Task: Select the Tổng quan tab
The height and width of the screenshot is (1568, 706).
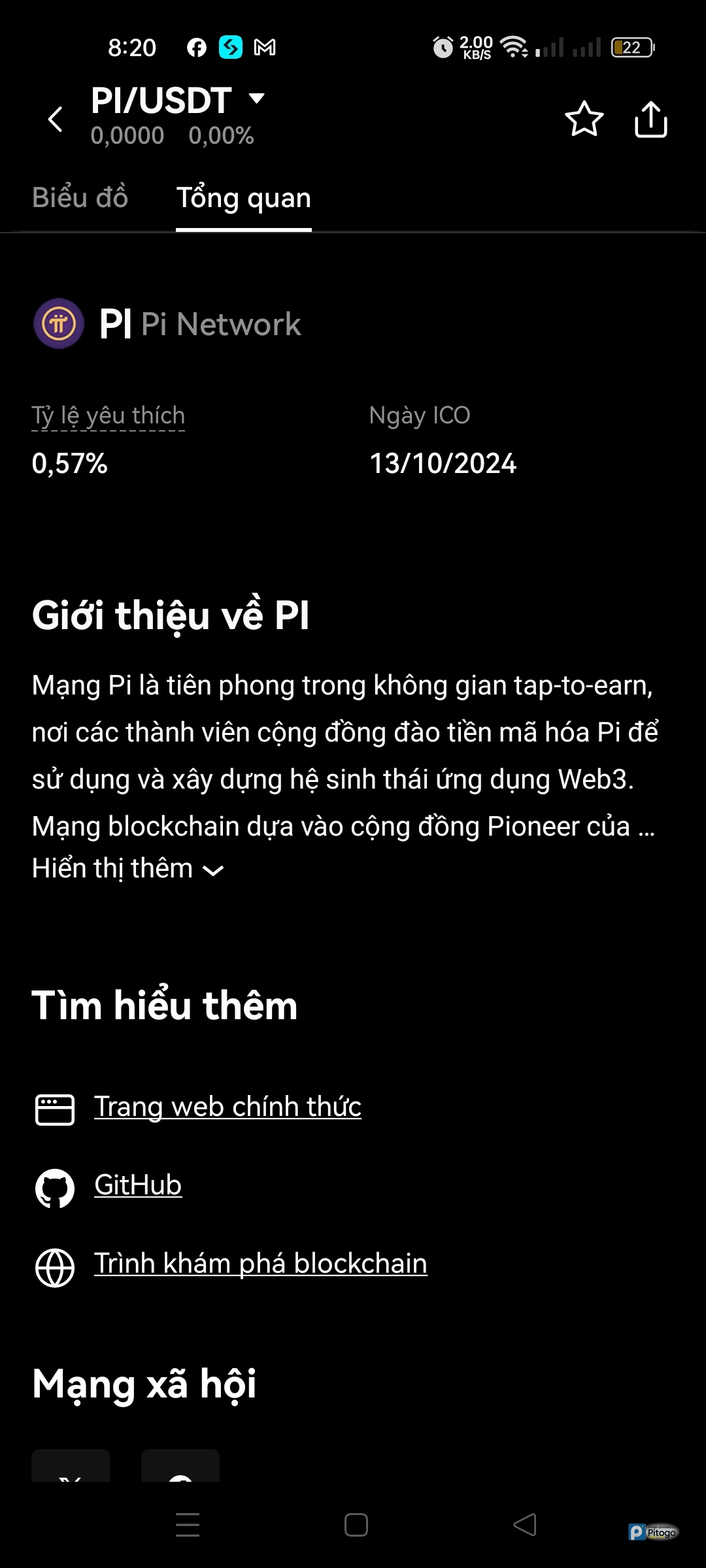Action: click(x=243, y=198)
